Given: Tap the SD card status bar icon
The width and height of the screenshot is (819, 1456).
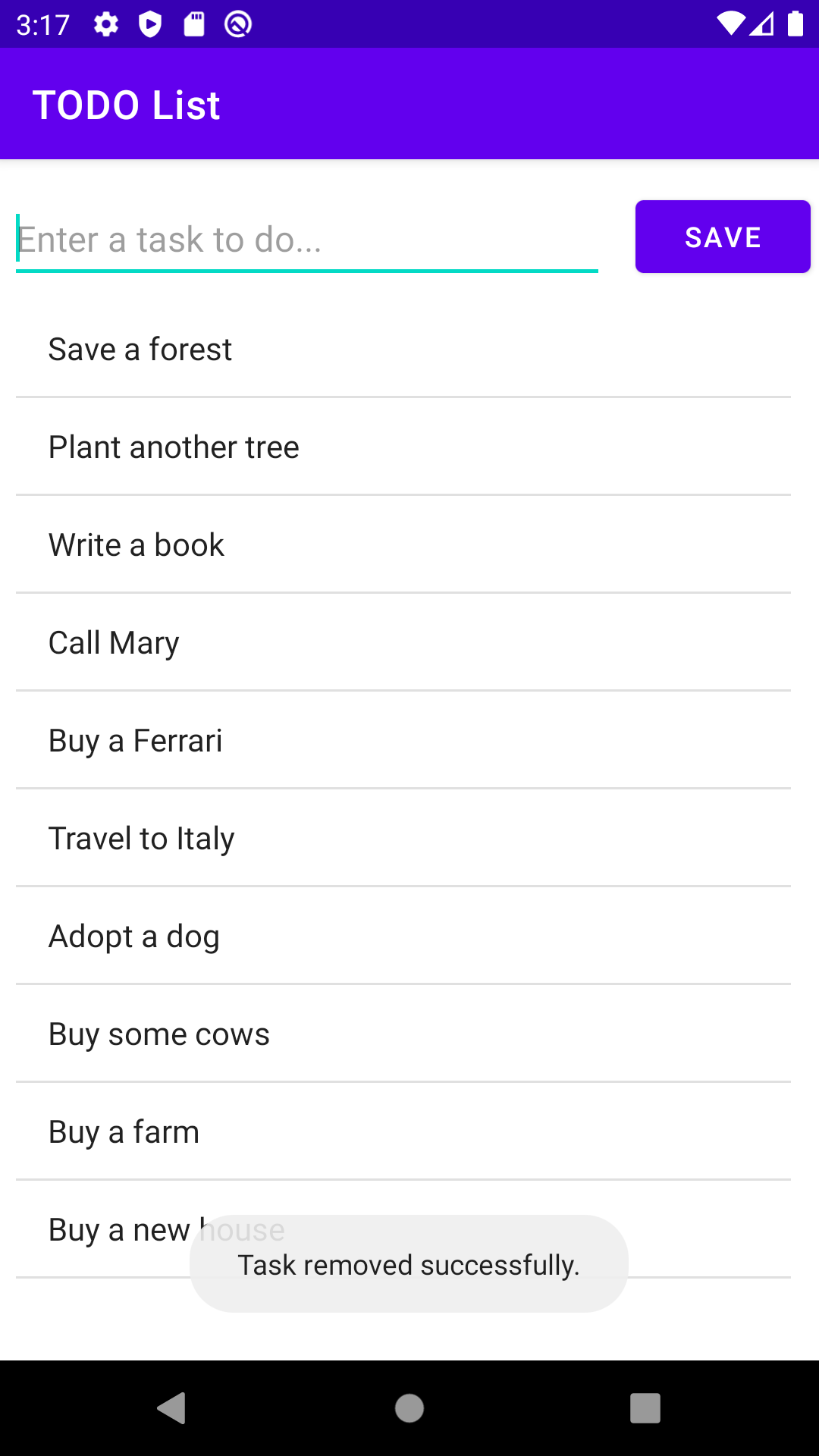Looking at the screenshot, I should [193, 24].
